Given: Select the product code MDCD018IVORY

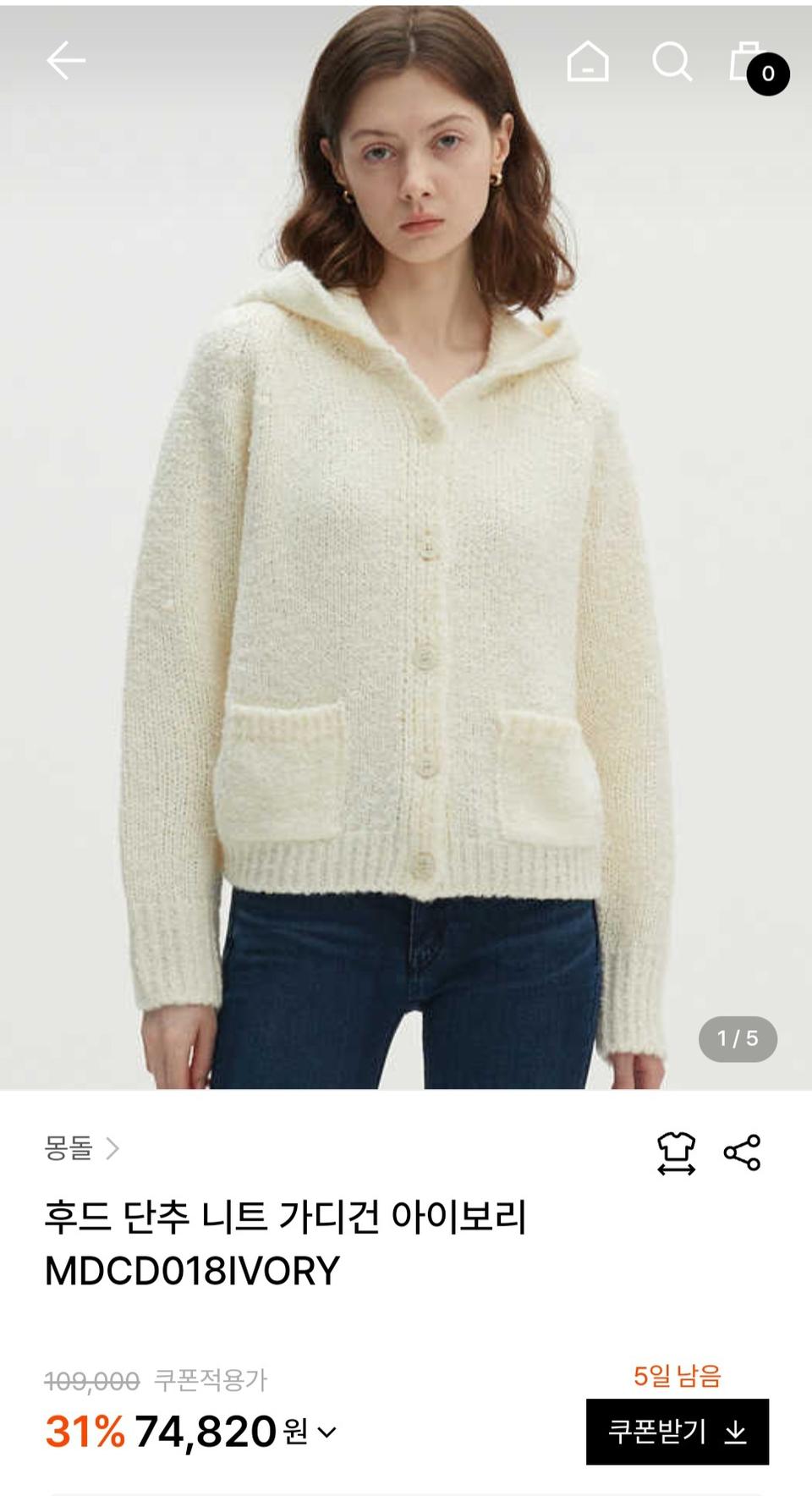Looking at the screenshot, I should tap(190, 1267).
